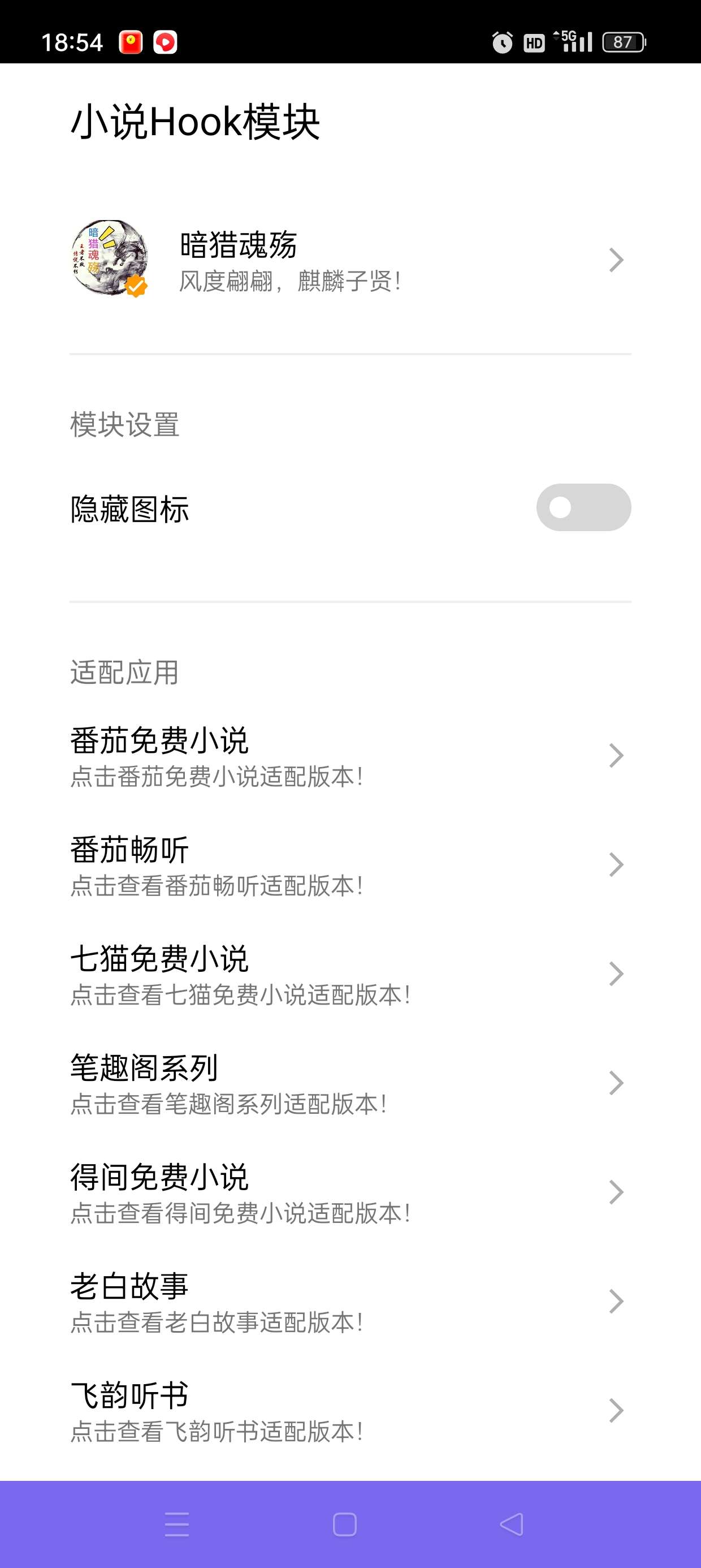The image size is (701, 1568).
Task: View 得间免费小说 adapted versions
Action: (x=350, y=1192)
